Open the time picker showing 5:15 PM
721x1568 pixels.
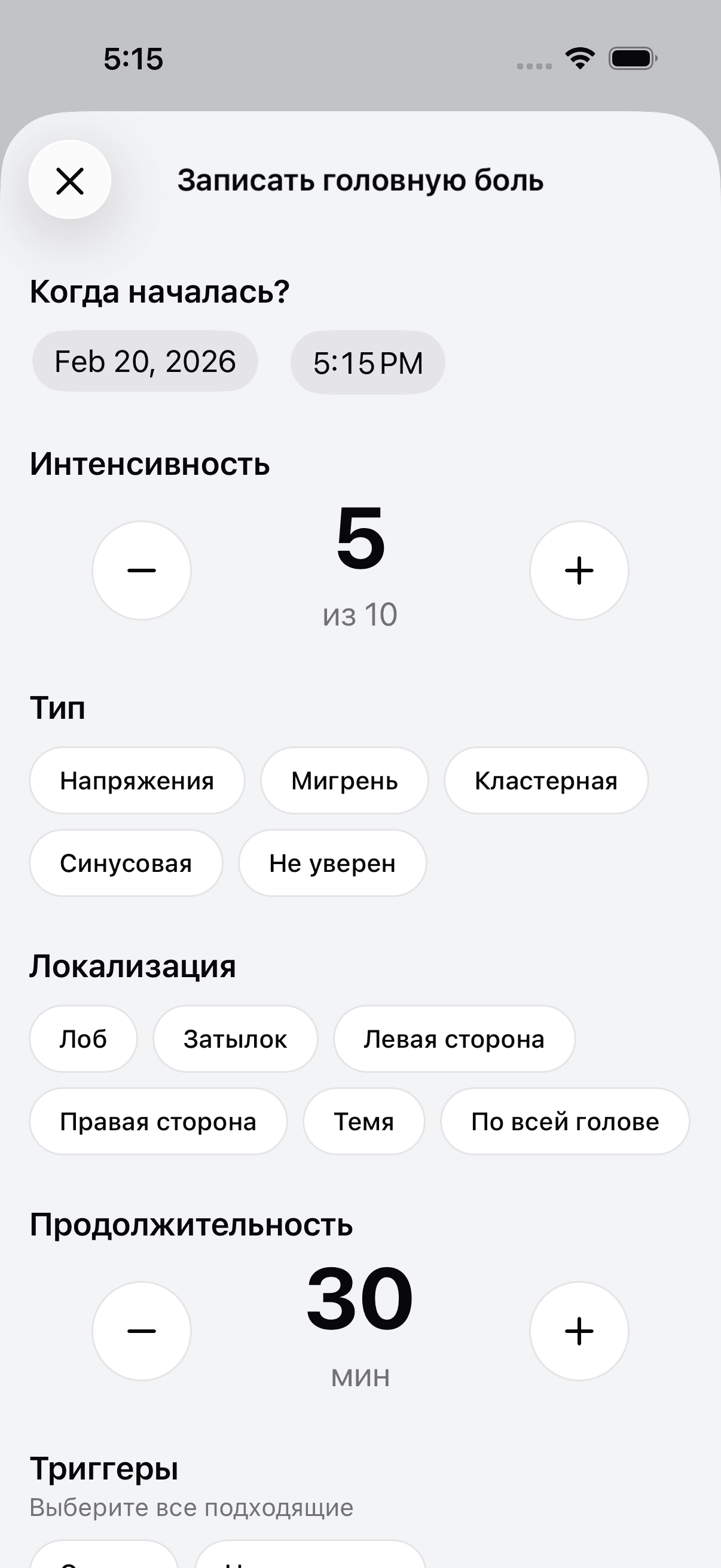click(x=368, y=361)
